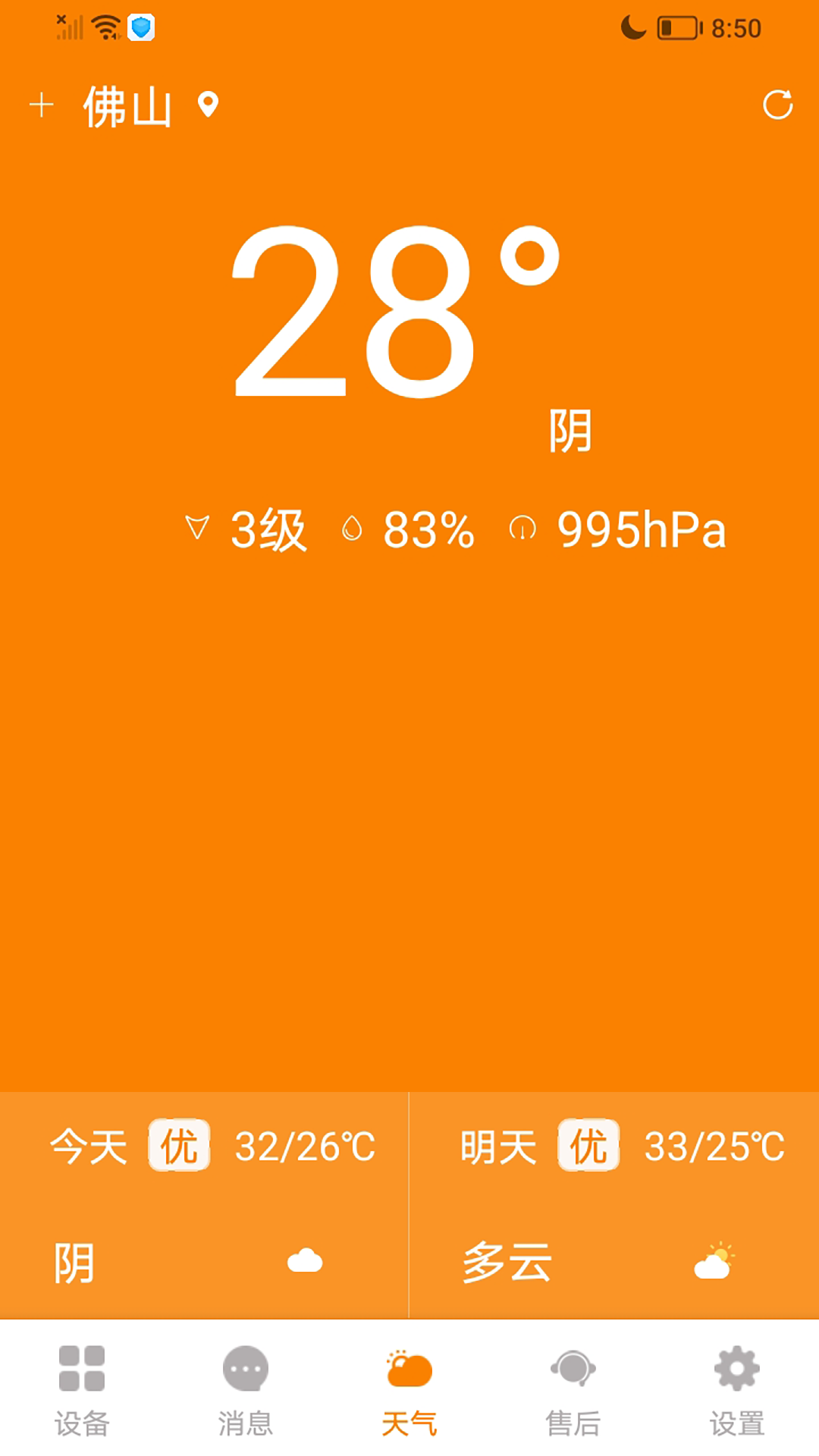
Task: Switch to the 消息 tab
Action: 246,1389
